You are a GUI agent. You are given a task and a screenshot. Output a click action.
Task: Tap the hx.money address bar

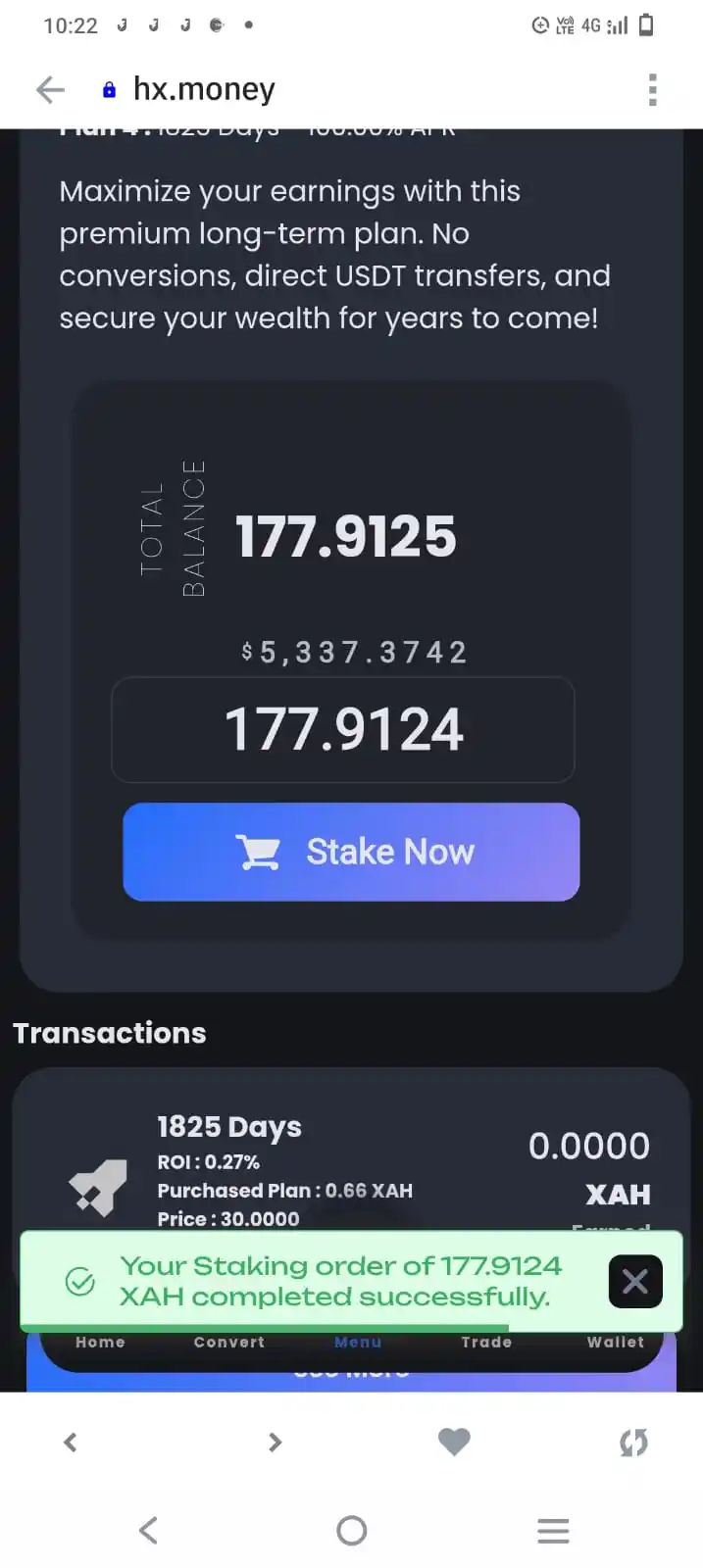click(x=204, y=90)
